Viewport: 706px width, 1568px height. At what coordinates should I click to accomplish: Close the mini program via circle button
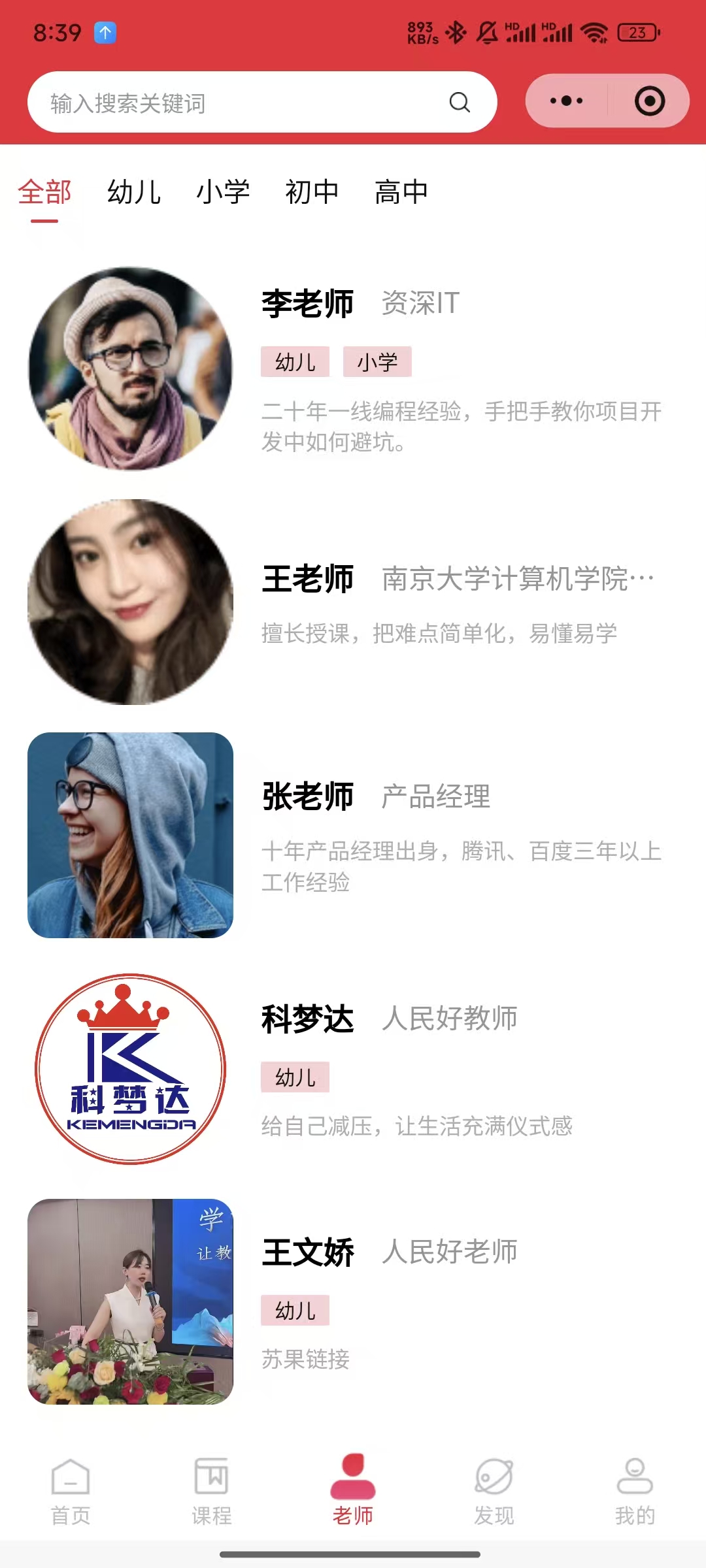[649, 101]
